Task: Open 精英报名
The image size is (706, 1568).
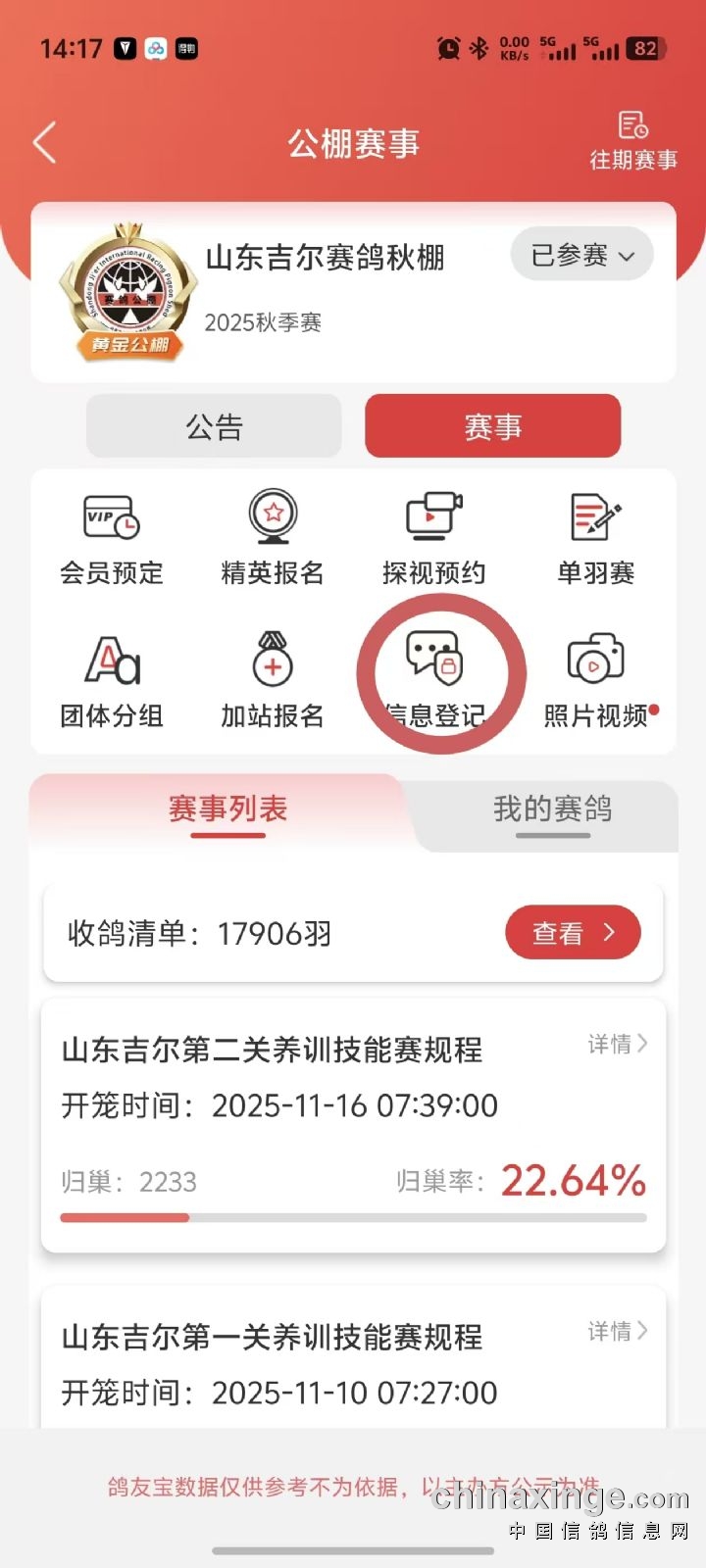Action: coord(273,539)
